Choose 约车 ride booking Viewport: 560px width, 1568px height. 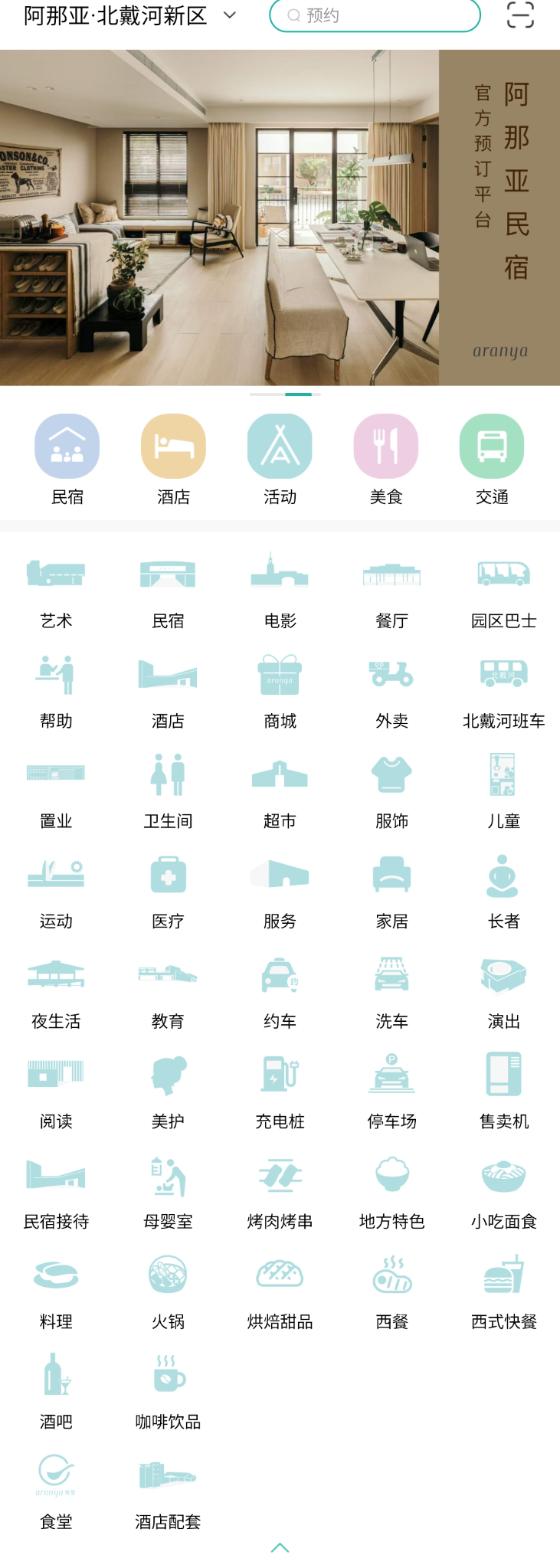[280, 992]
